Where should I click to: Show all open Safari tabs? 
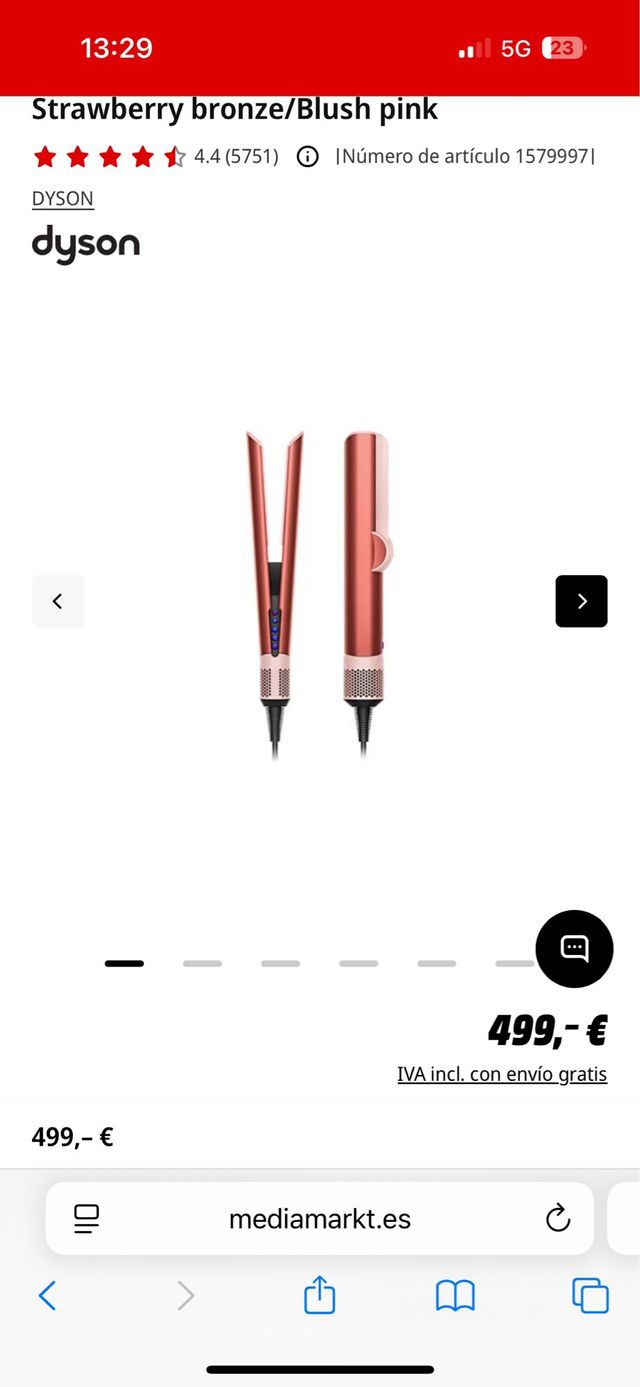point(590,1296)
